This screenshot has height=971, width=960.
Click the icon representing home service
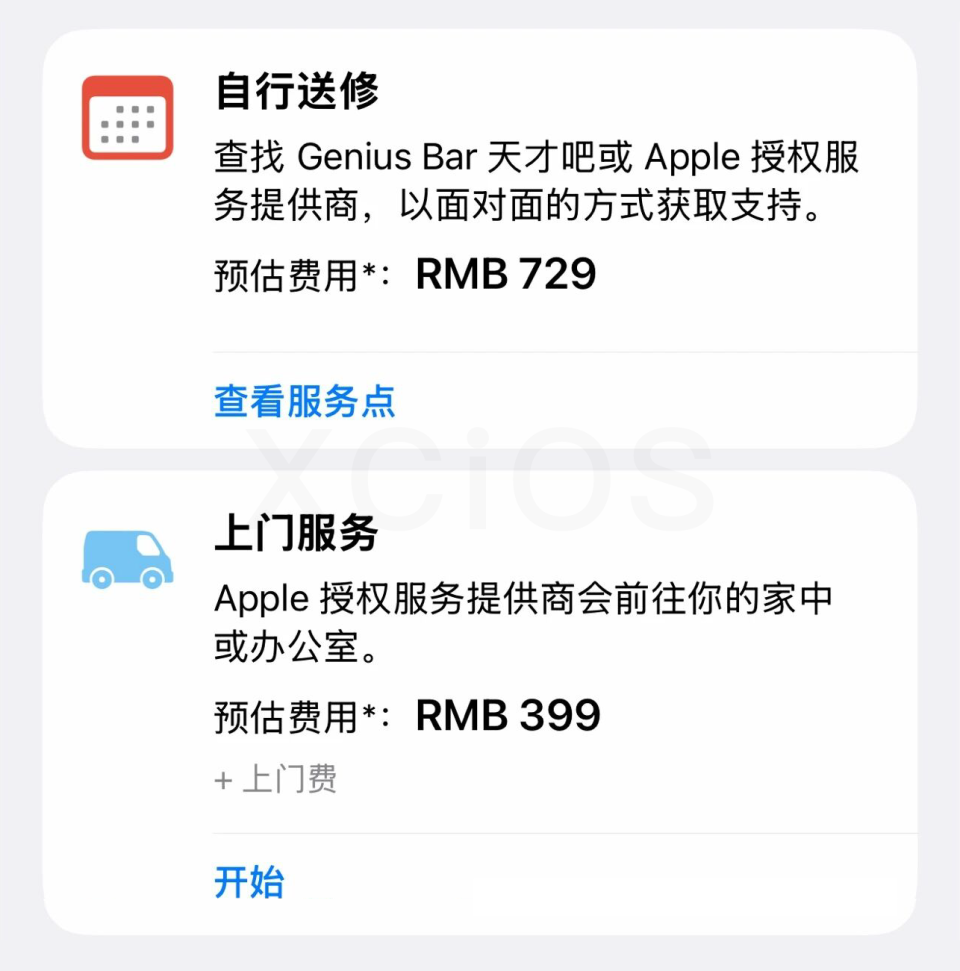pos(128,557)
